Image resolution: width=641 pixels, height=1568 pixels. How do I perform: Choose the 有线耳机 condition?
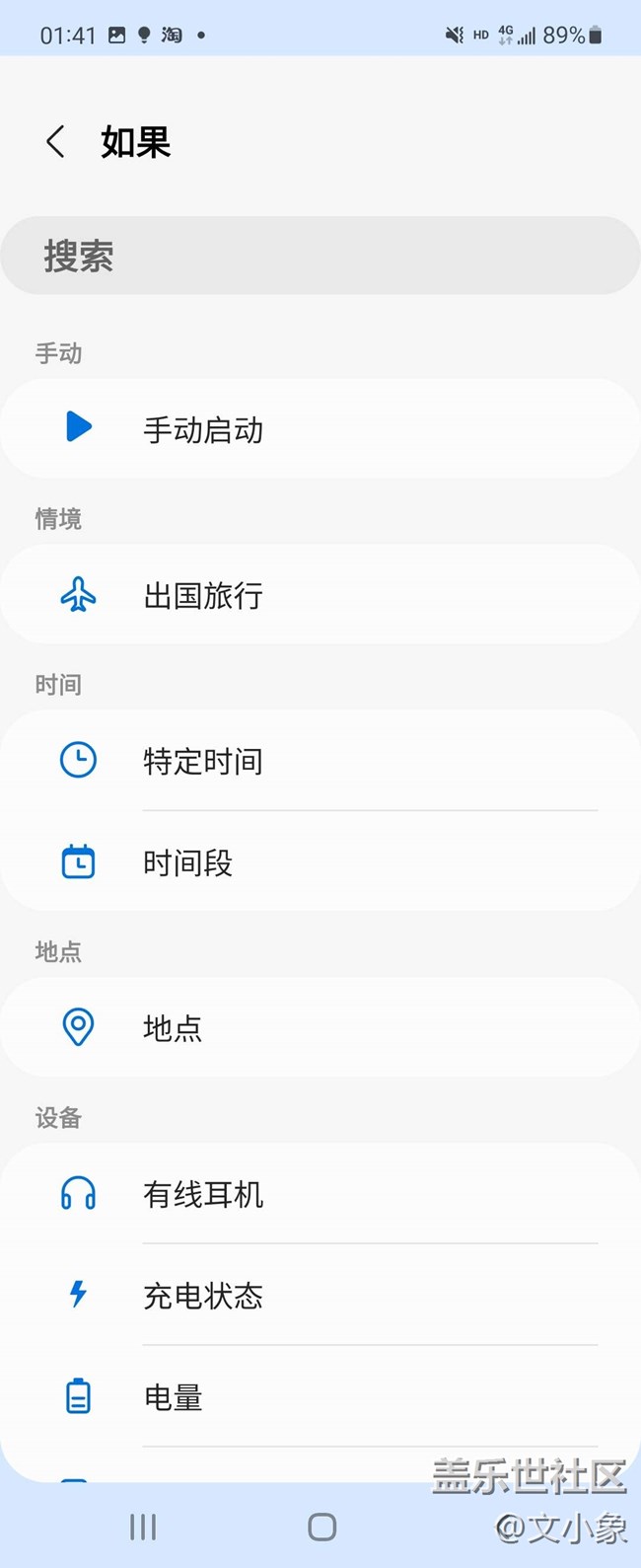(x=320, y=1194)
